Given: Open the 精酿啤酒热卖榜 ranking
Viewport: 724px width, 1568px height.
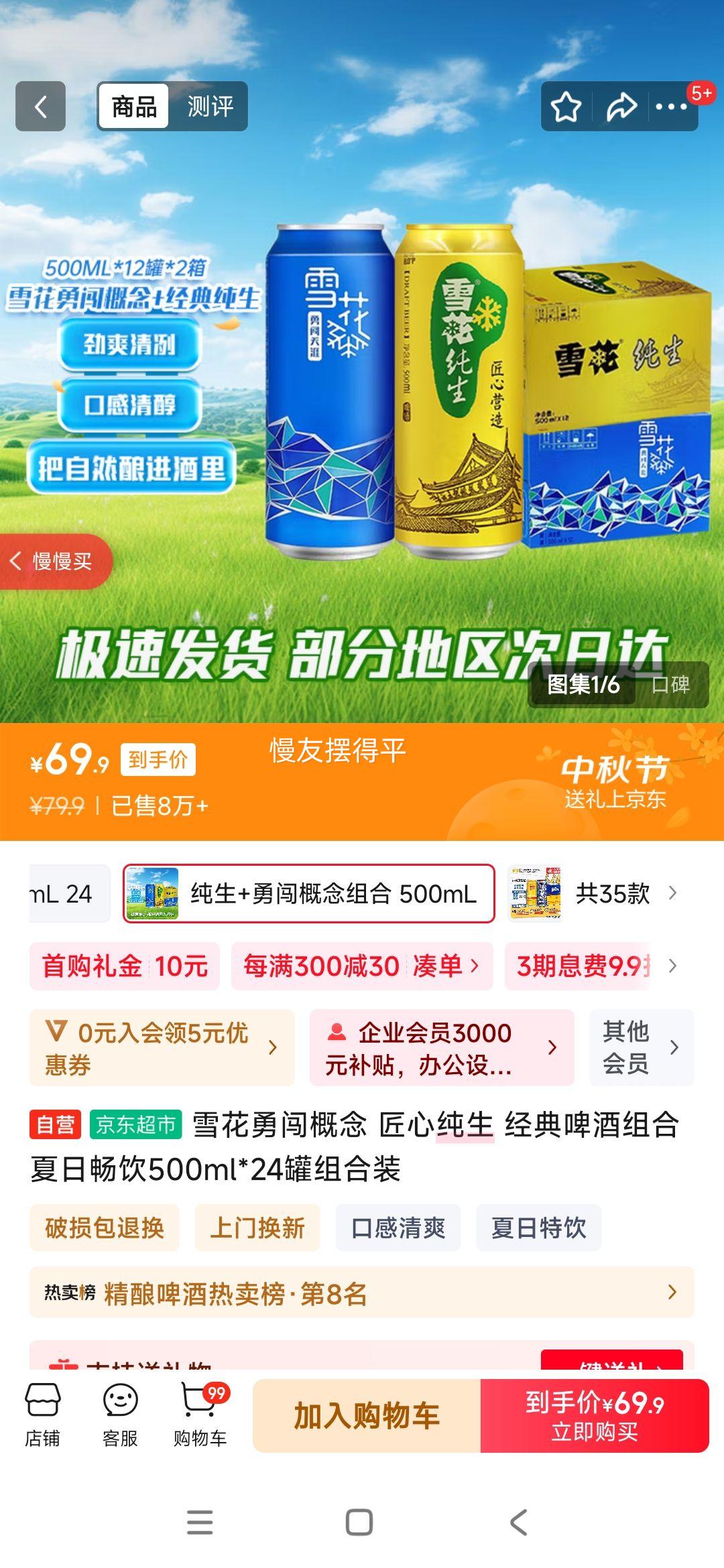Looking at the screenshot, I should click(361, 1293).
